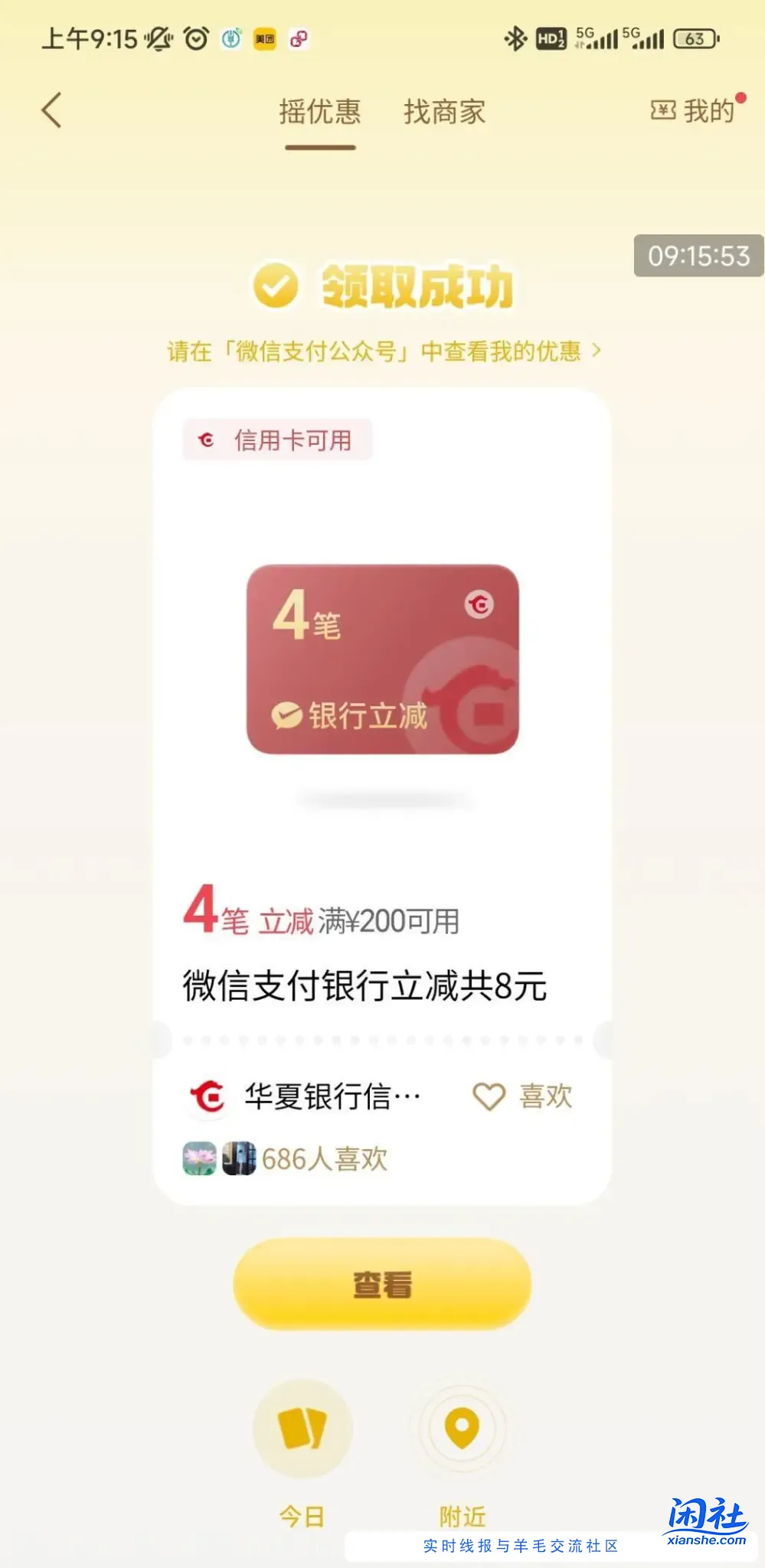Select the 摇优惠 tab
Image resolution: width=765 pixels, height=1568 pixels.
(319, 113)
